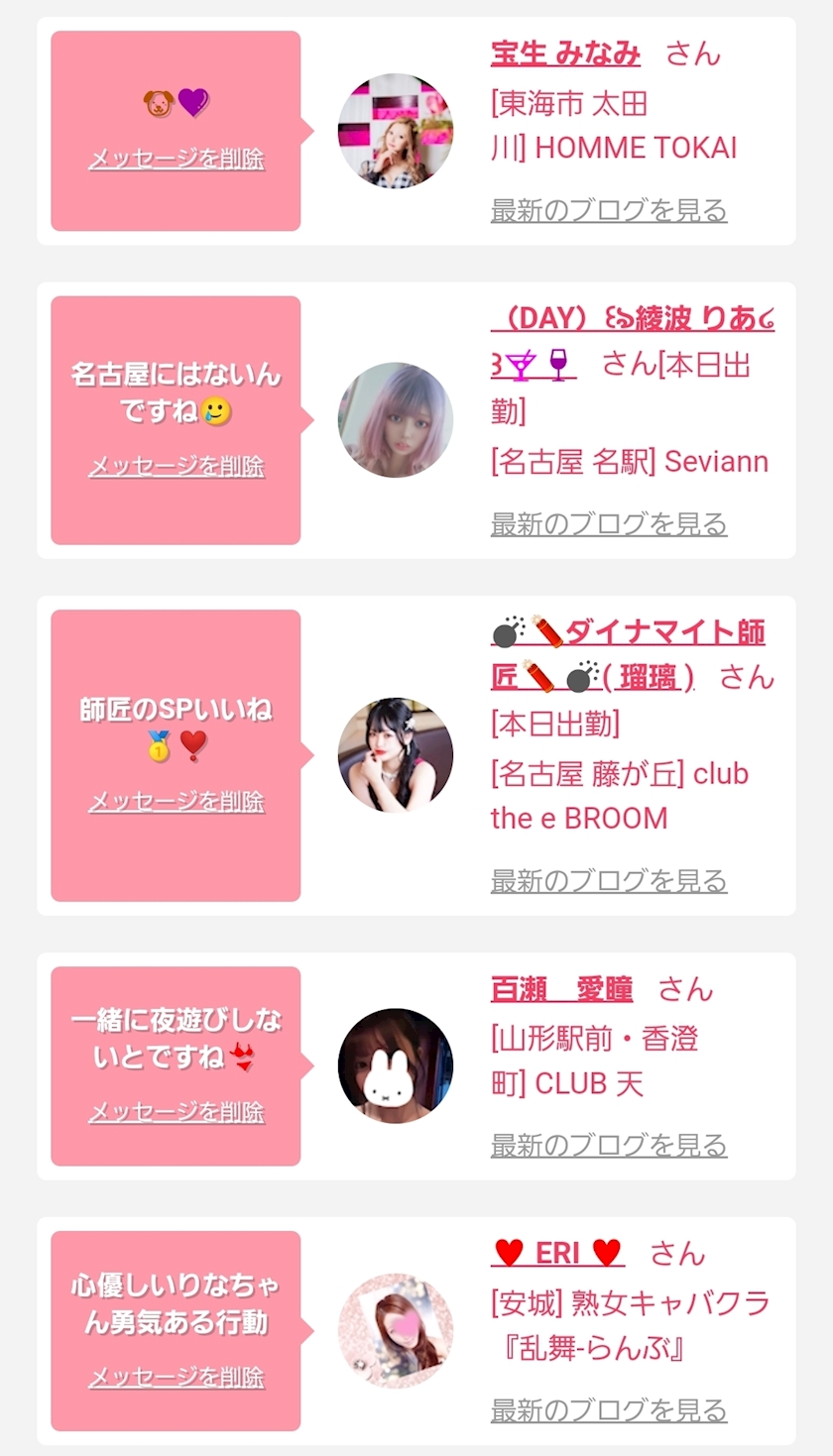Delete the message sent to 宝生 みなみ

pyautogui.click(x=177, y=159)
